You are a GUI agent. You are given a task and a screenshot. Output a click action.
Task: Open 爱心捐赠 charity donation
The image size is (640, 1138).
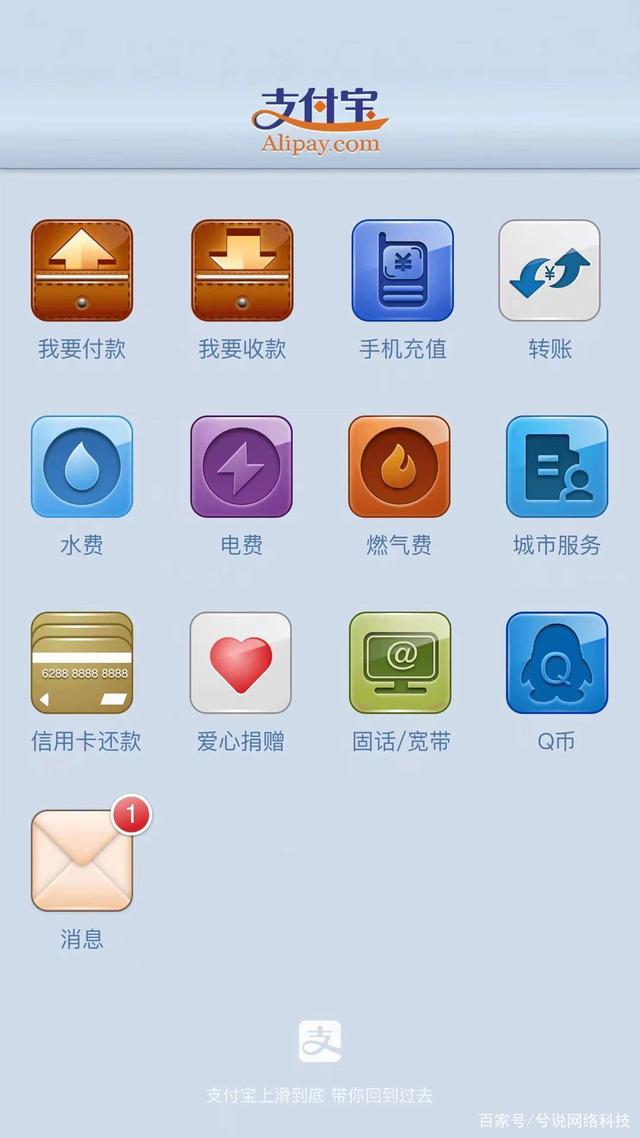click(x=240, y=662)
